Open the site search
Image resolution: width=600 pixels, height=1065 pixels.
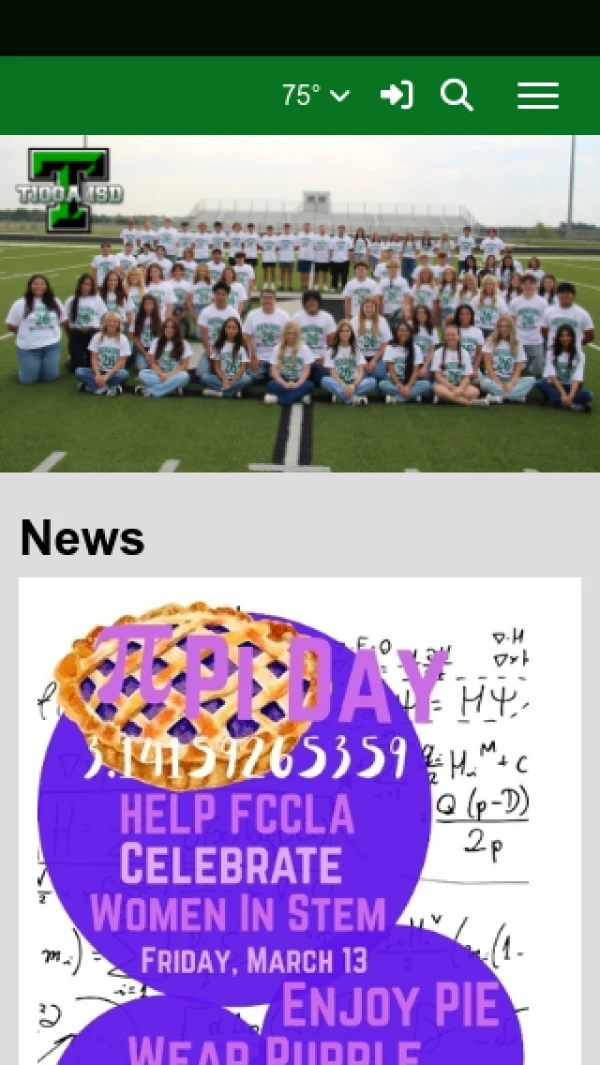click(457, 96)
